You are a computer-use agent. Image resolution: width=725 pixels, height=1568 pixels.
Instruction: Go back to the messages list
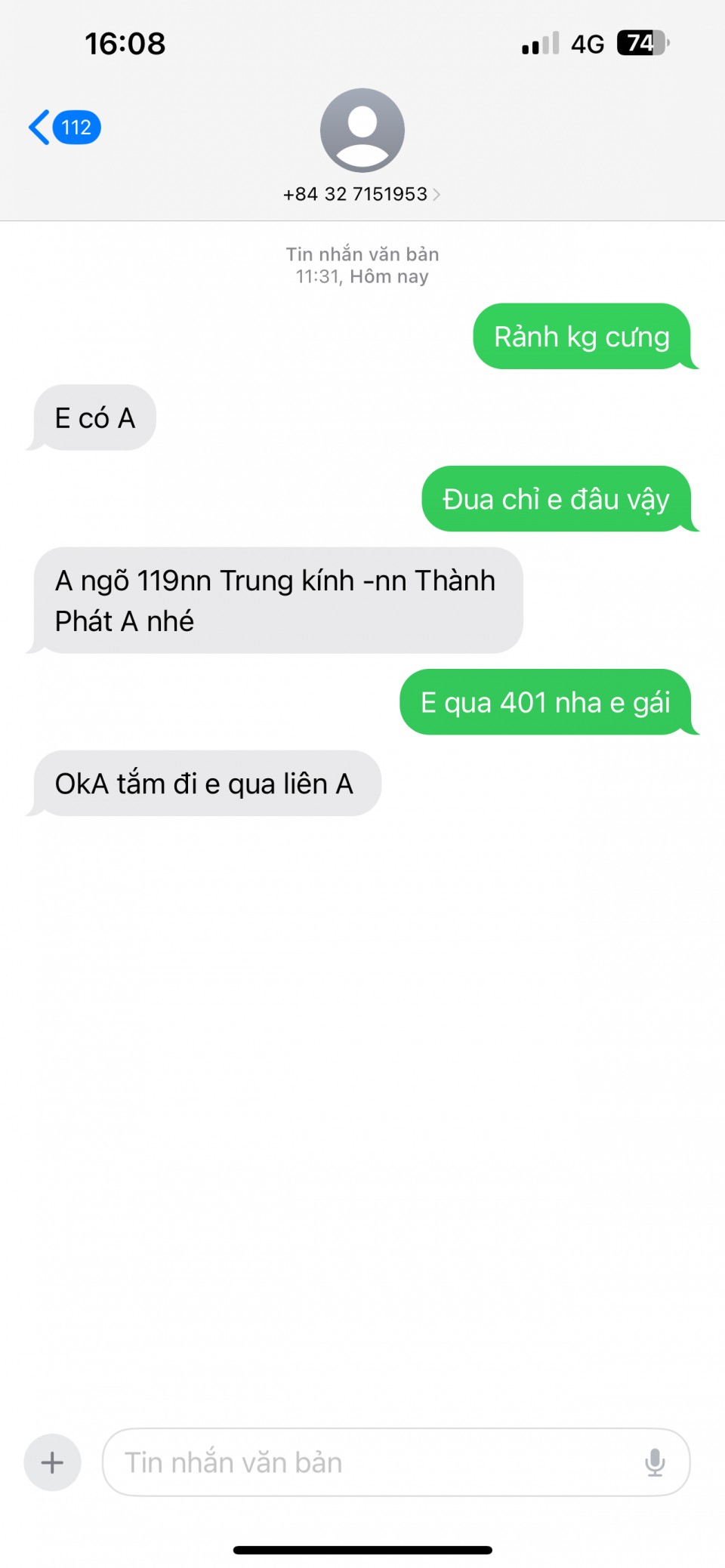click(x=63, y=128)
